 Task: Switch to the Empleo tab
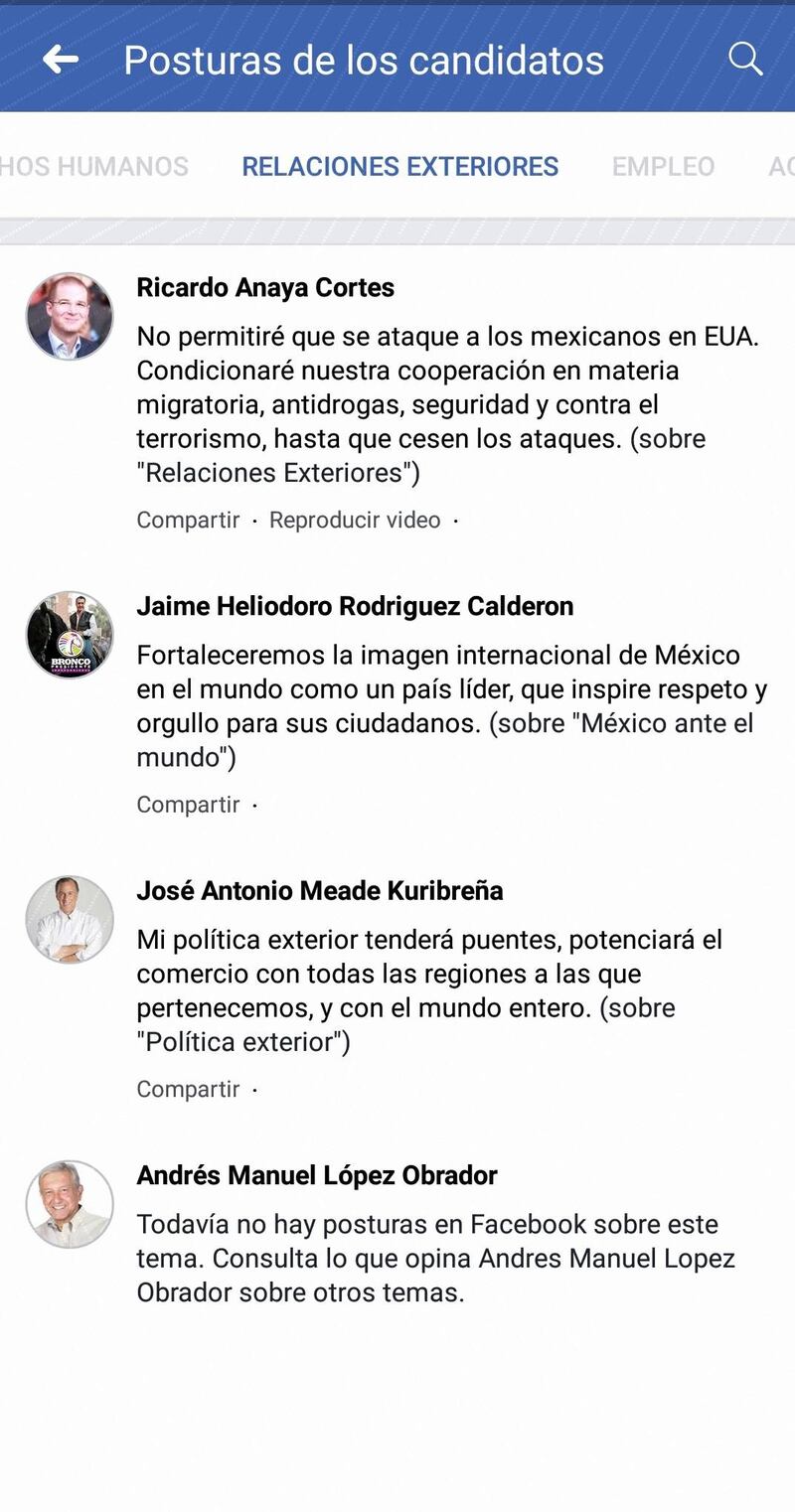click(663, 166)
